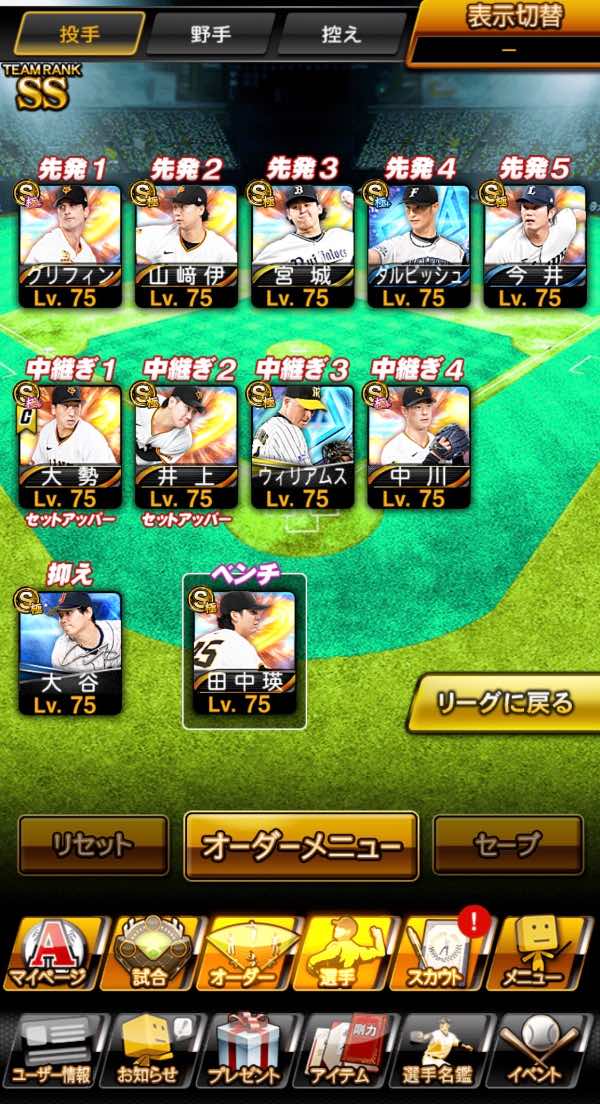Tap bench player 田中瑛 card
Image resolution: width=600 pixels, height=1104 pixels.
click(244, 653)
